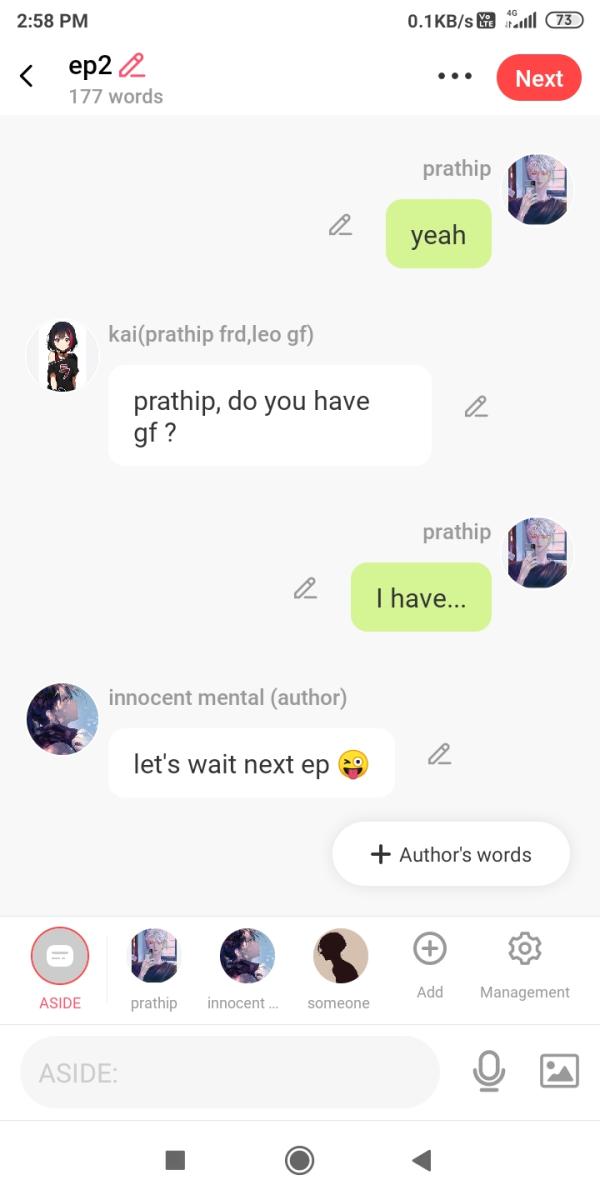The image size is (600, 1200).
Task: Open the three-dot overflow menu
Action: 455,77
